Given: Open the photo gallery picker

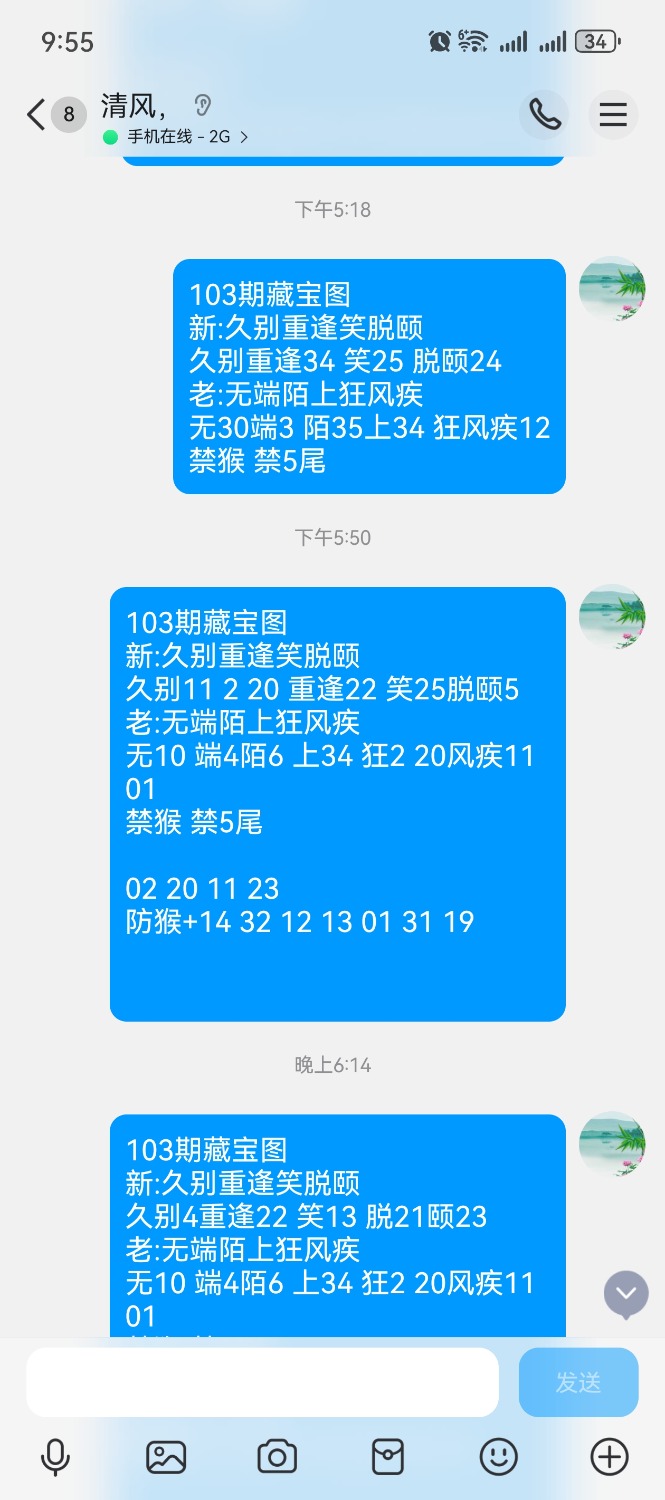Looking at the screenshot, I should tap(166, 1457).
